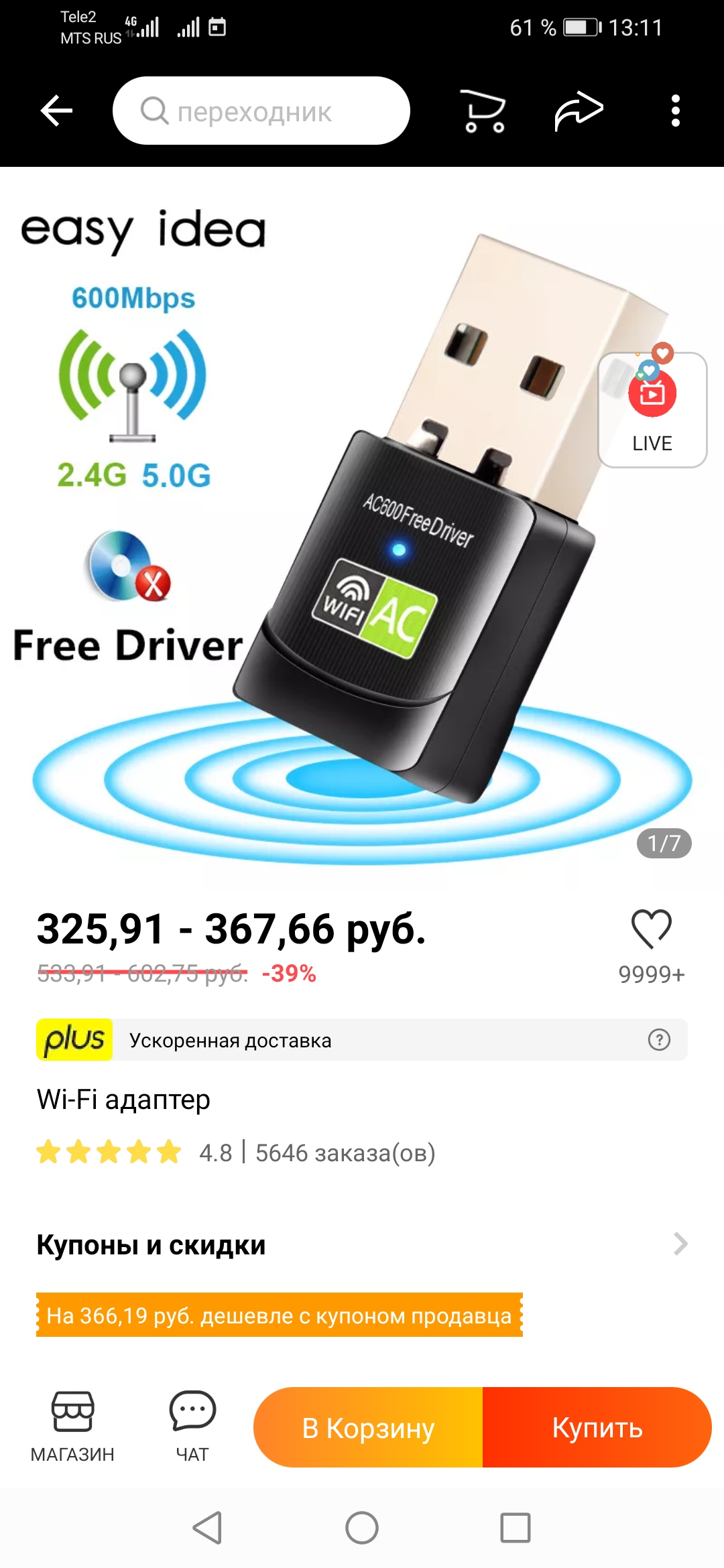Tap the system home button
The width and height of the screenshot is (724, 1568).
(362, 1528)
